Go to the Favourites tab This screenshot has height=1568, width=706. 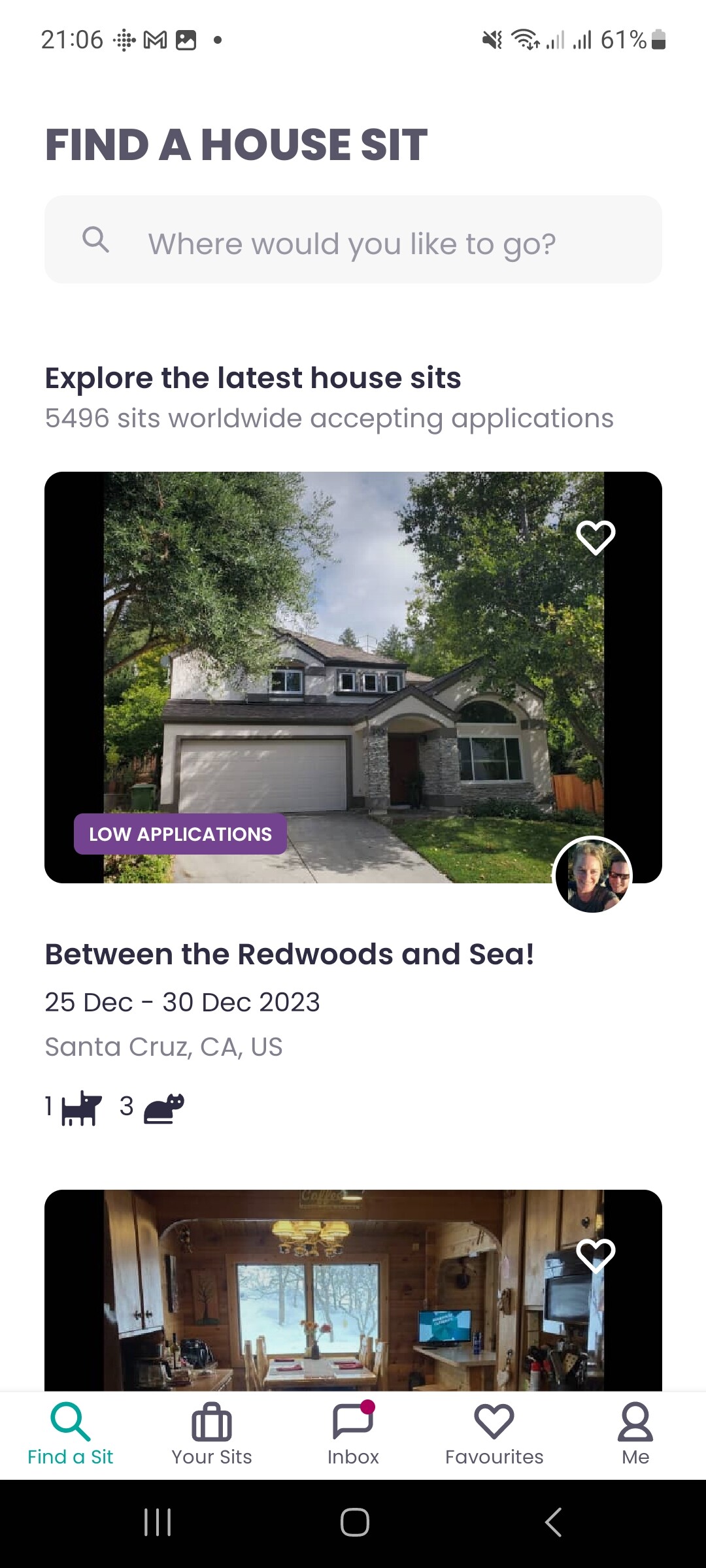pos(494,1435)
